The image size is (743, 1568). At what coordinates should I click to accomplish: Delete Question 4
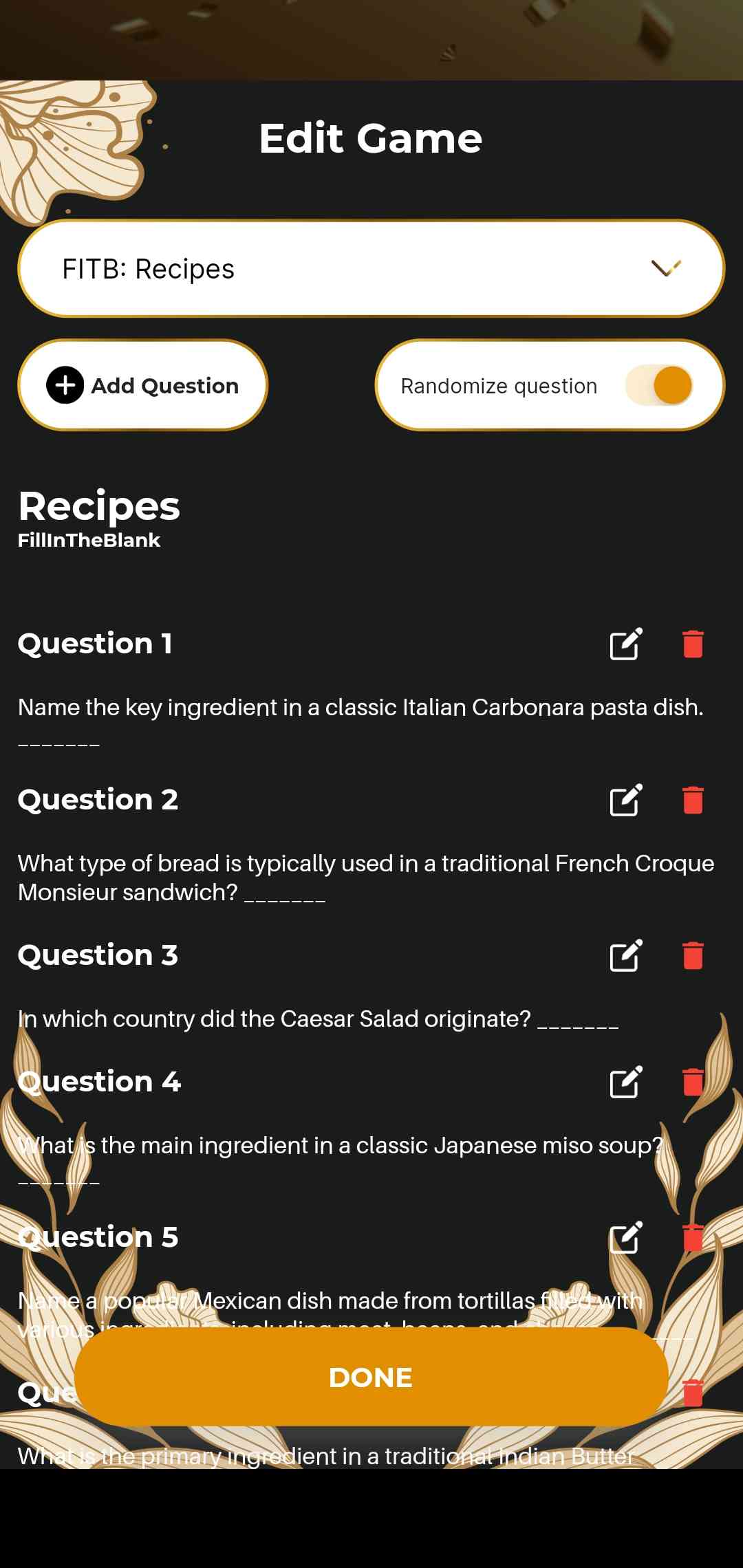click(693, 1082)
